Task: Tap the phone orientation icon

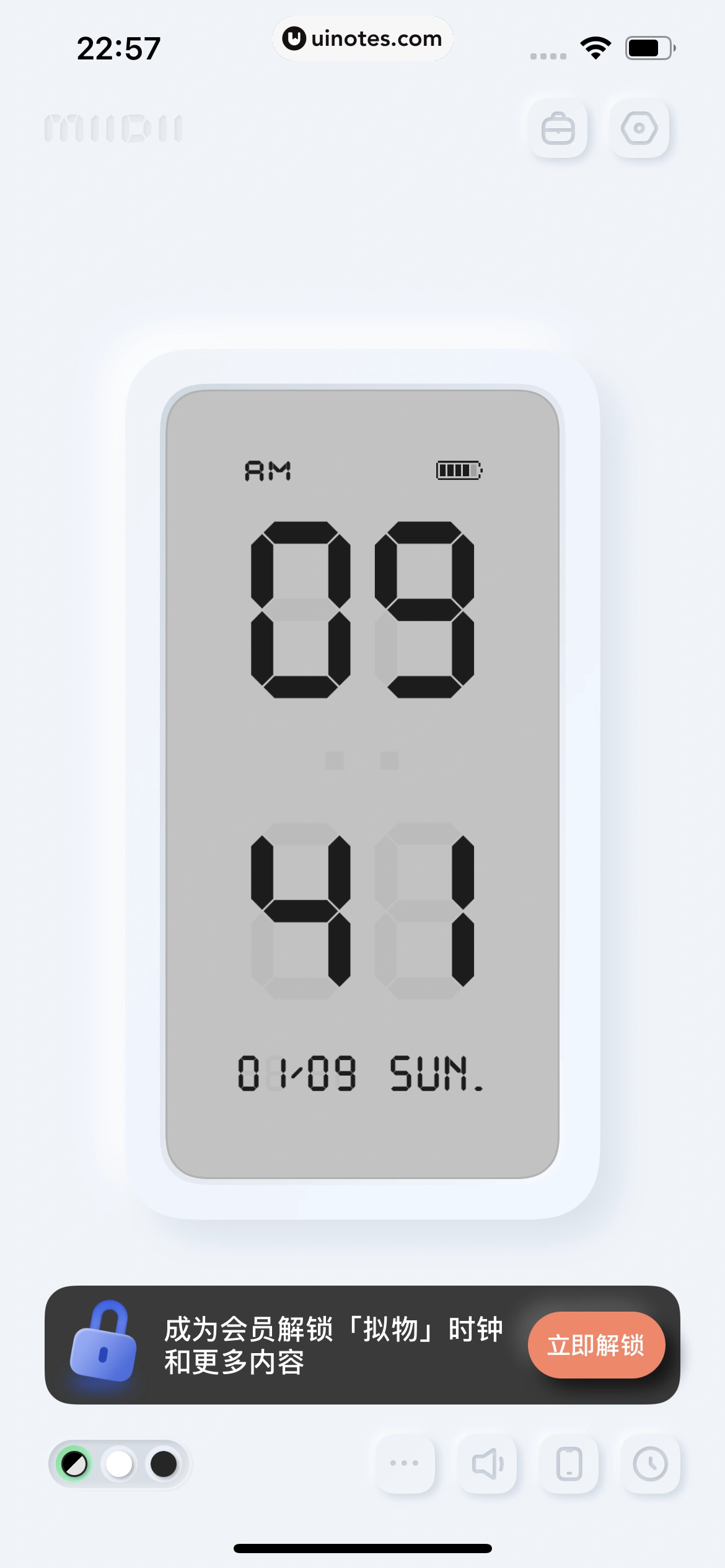Action: point(569,1464)
